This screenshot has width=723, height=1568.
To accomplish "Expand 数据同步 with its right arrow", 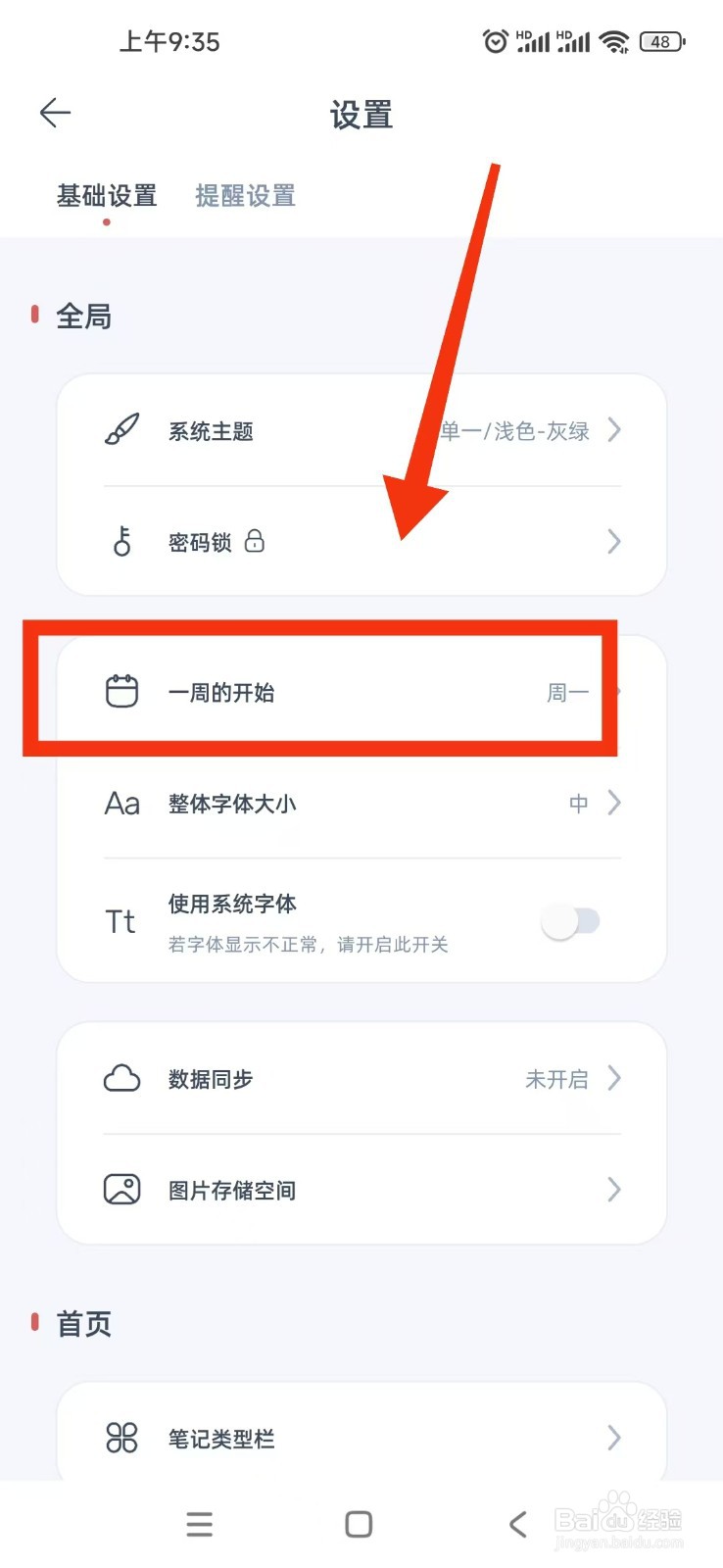I will tap(614, 1078).
